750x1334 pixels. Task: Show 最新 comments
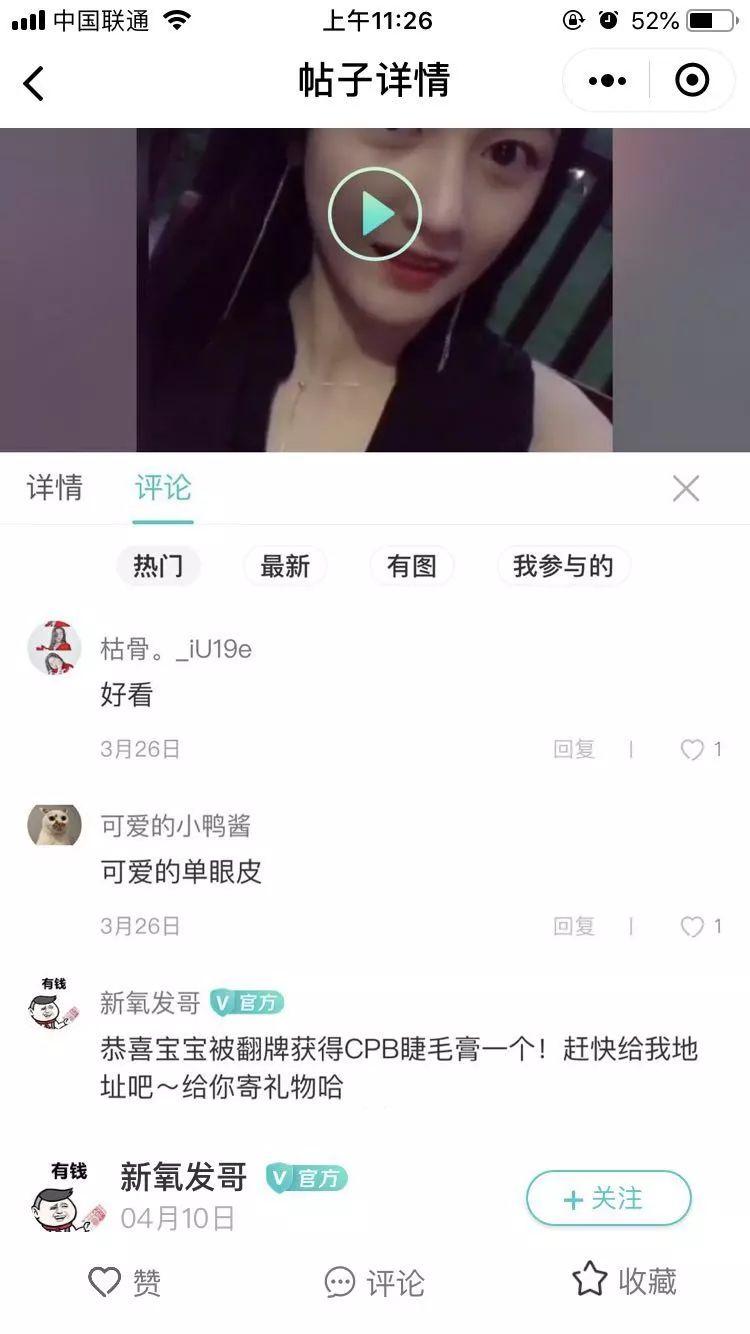(285, 566)
